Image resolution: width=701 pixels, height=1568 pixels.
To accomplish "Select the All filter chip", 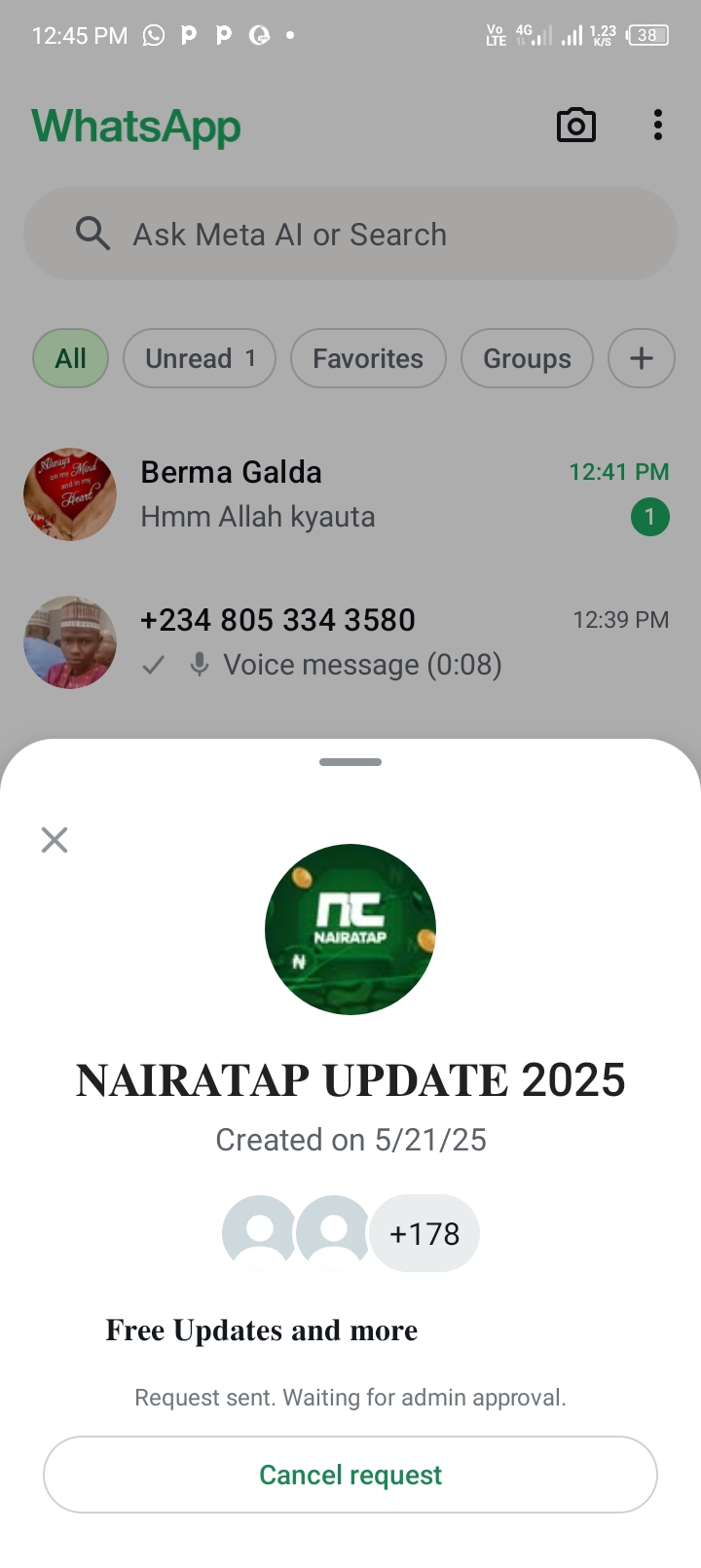I will 70,359.
